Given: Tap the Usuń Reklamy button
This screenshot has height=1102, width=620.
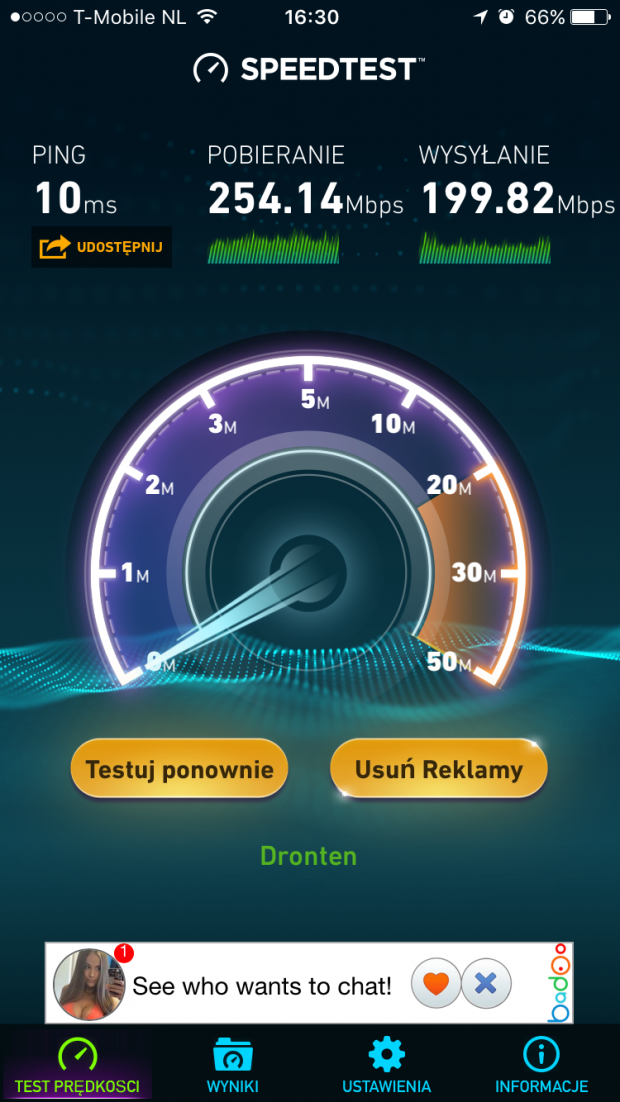Looking at the screenshot, I should [x=438, y=769].
